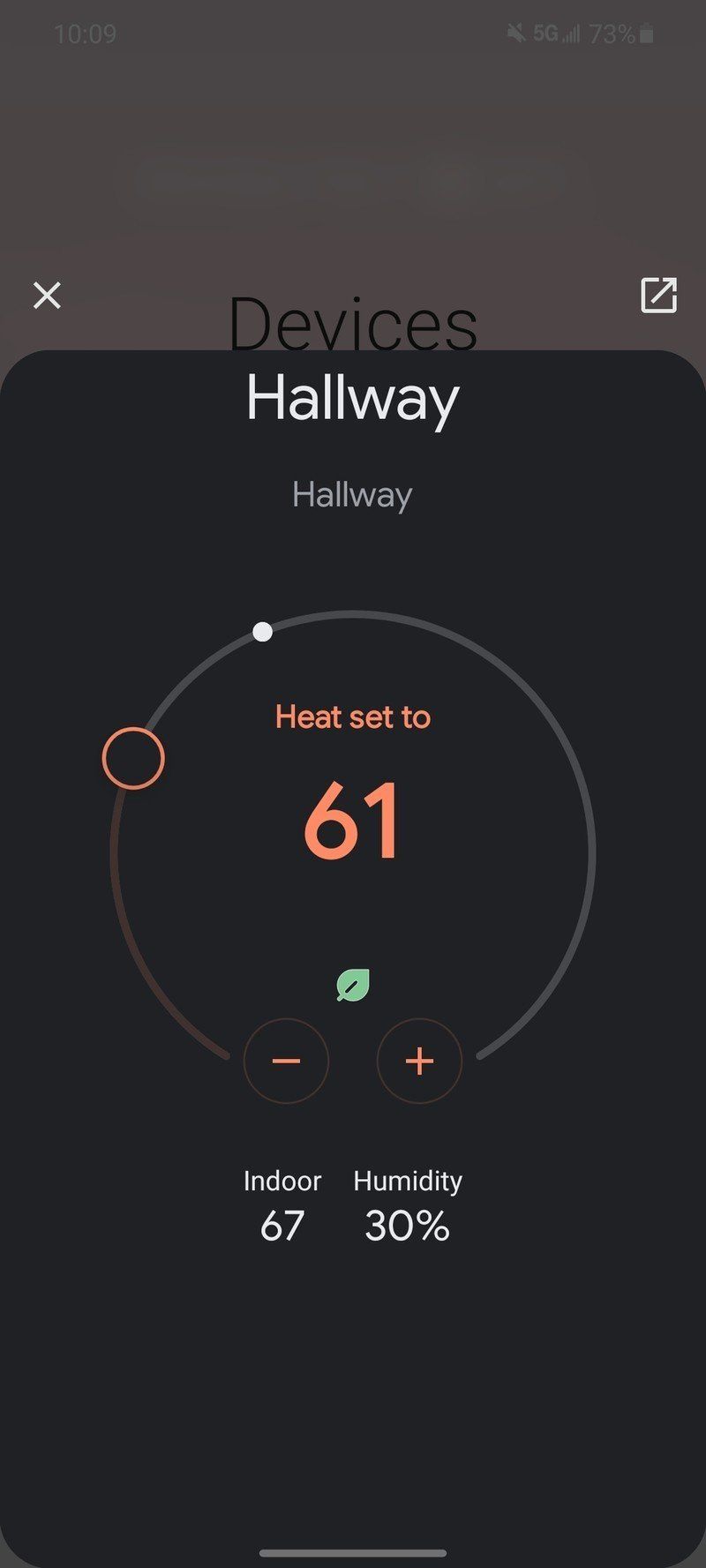Tap the battery level icon
The image size is (706, 1568).
click(x=647, y=32)
